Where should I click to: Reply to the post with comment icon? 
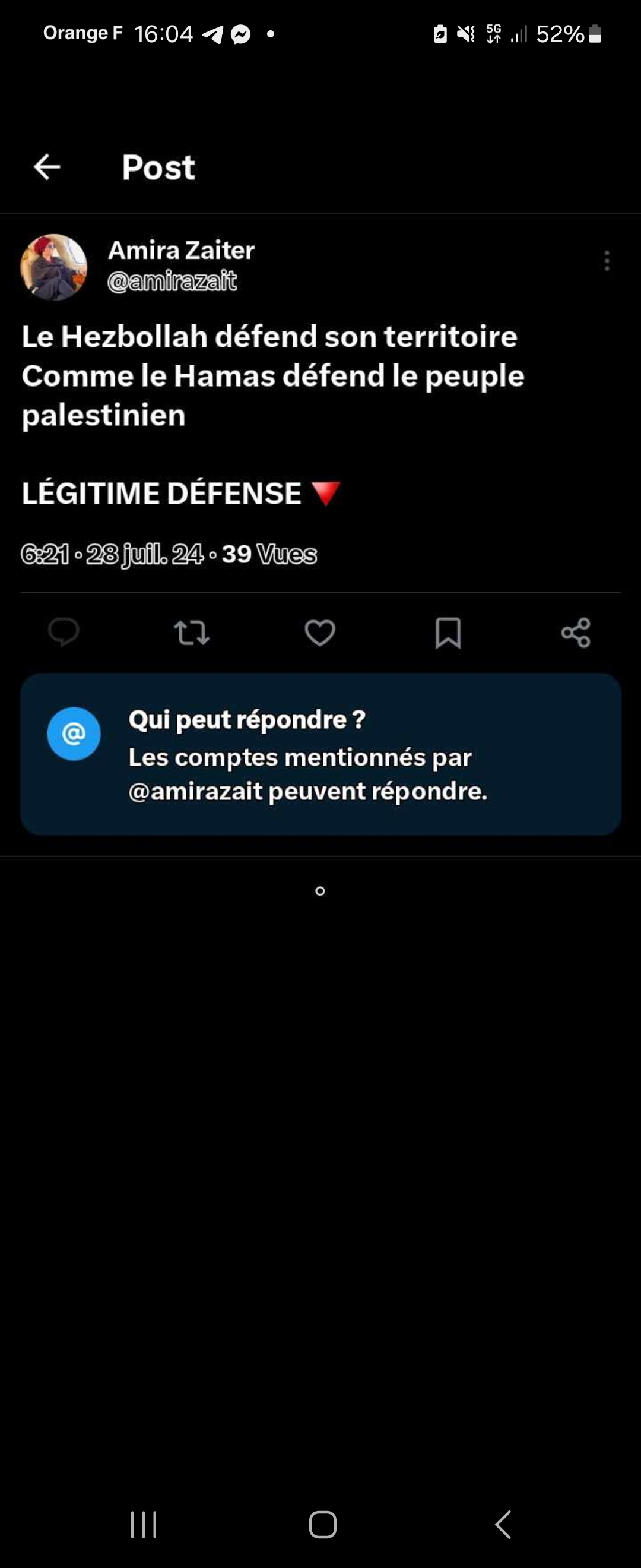pyautogui.click(x=64, y=633)
